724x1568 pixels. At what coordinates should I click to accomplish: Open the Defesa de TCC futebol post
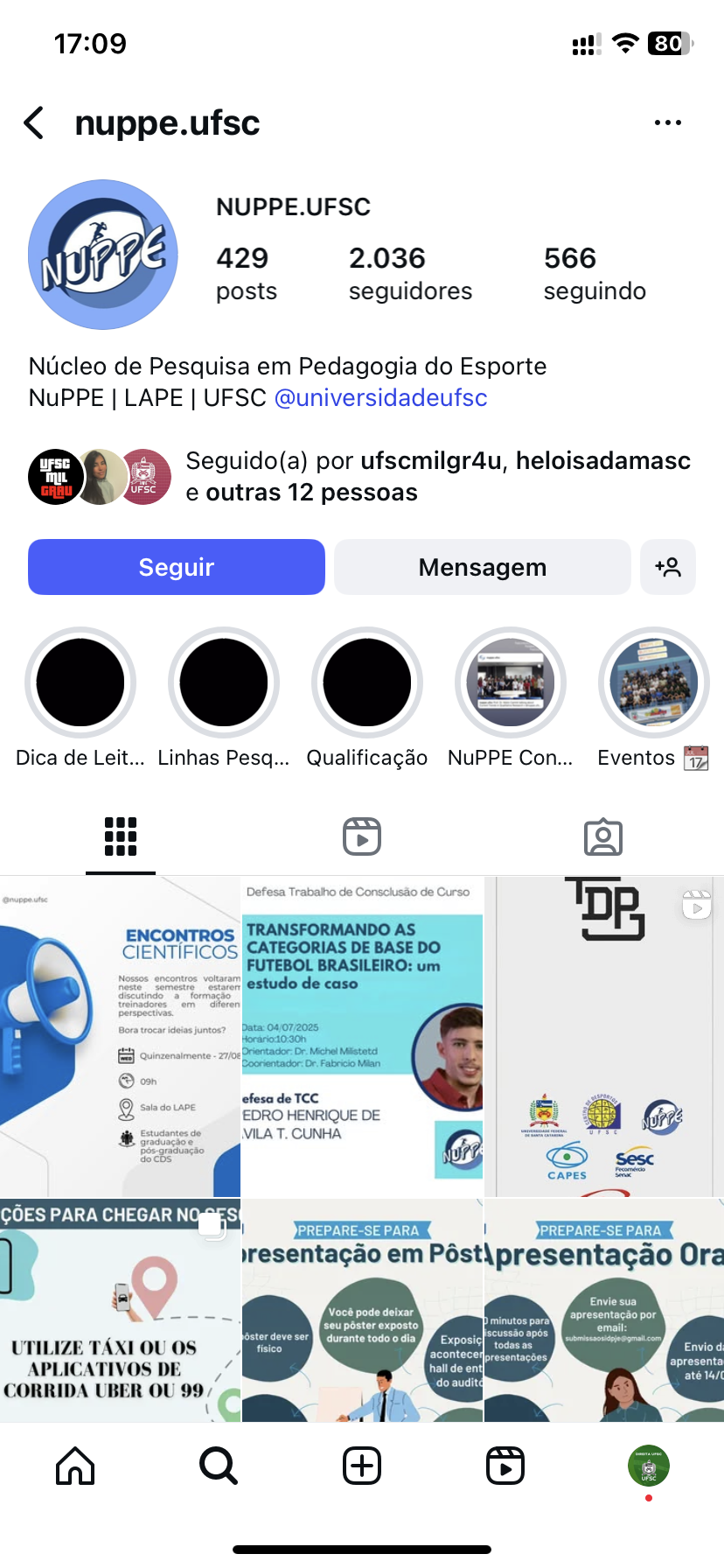(x=362, y=1037)
